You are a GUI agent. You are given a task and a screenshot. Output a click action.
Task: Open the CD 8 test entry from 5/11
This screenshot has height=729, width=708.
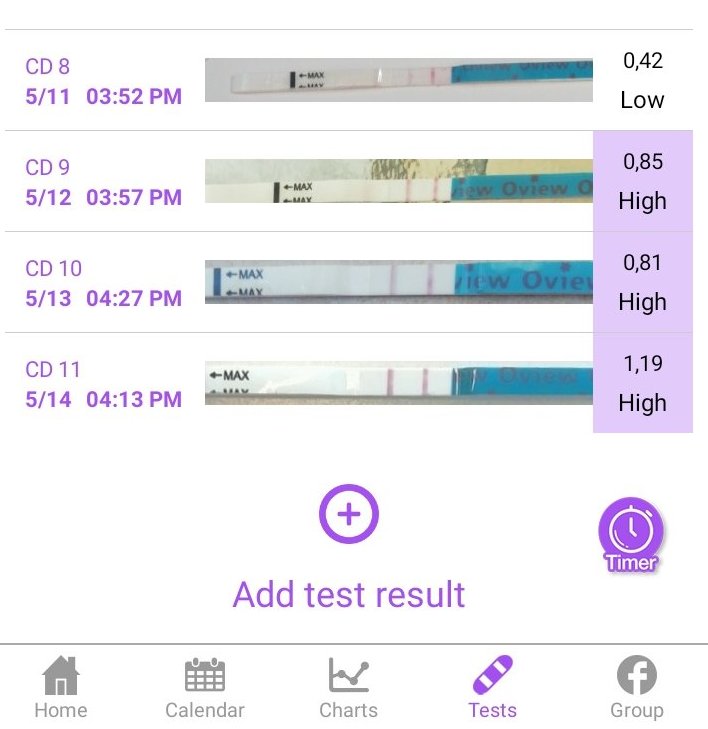pyautogui.click(x=104, y=82)
